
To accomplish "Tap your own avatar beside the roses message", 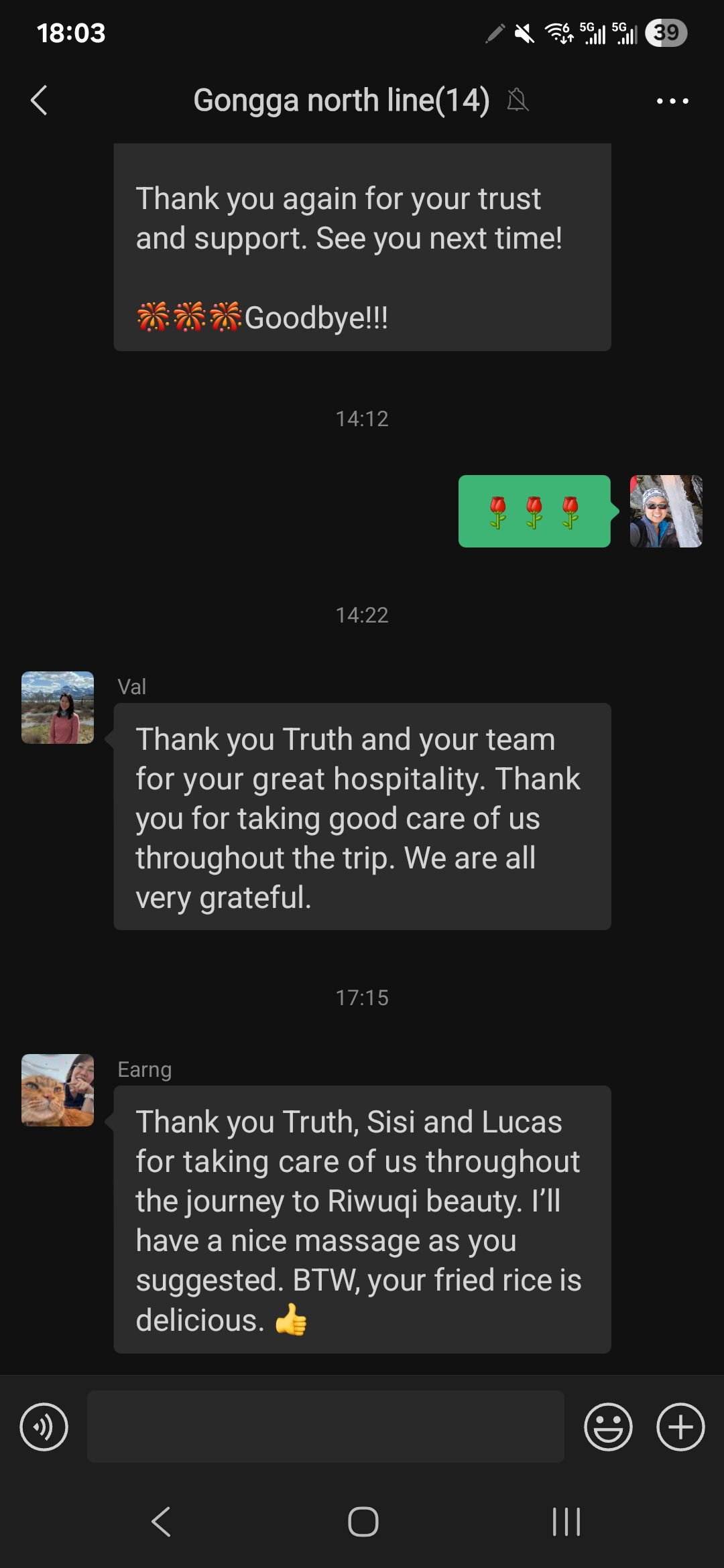I will [x=666, y=512].
